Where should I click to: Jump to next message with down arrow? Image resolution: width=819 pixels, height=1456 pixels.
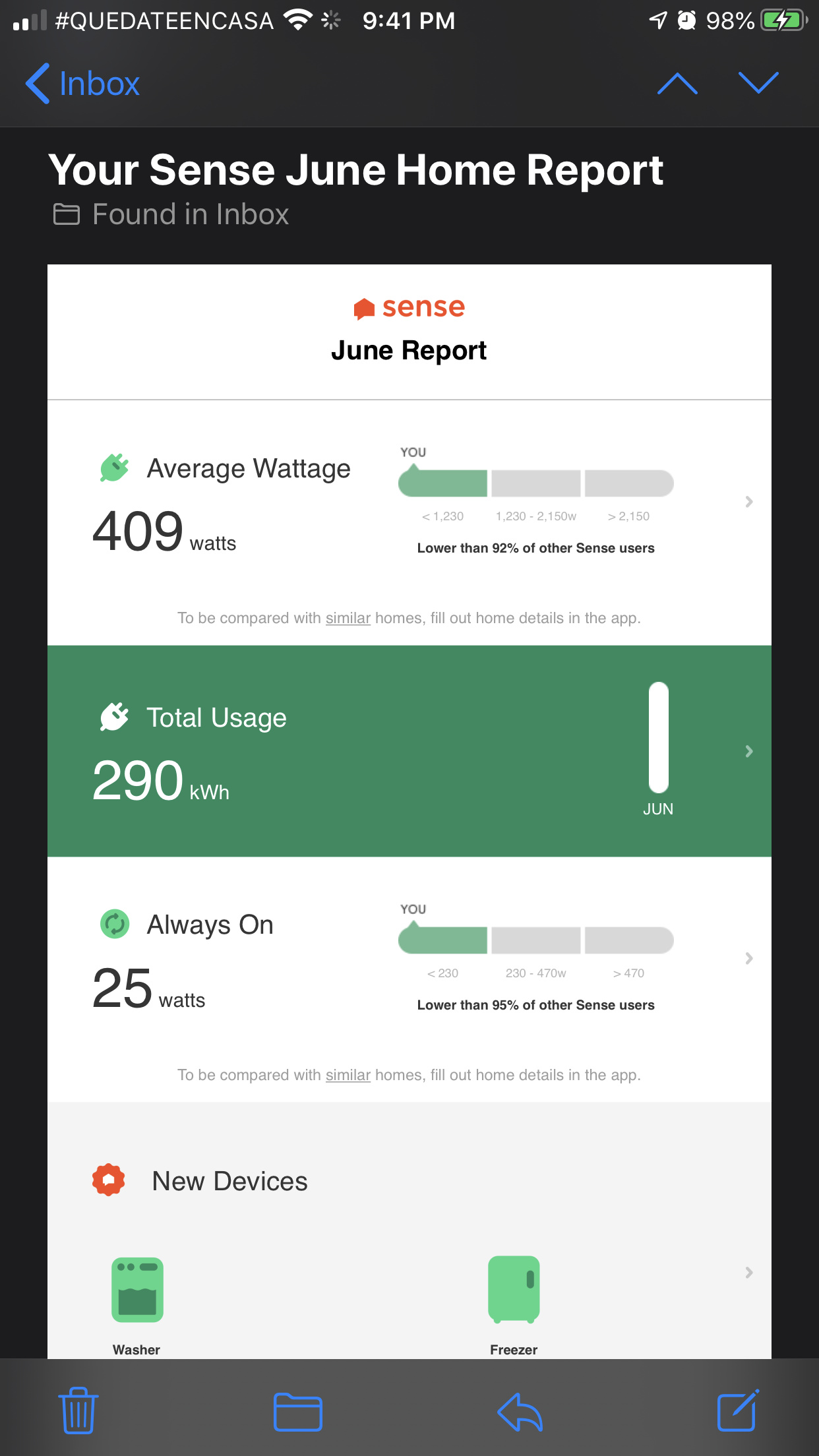(758, 83)
